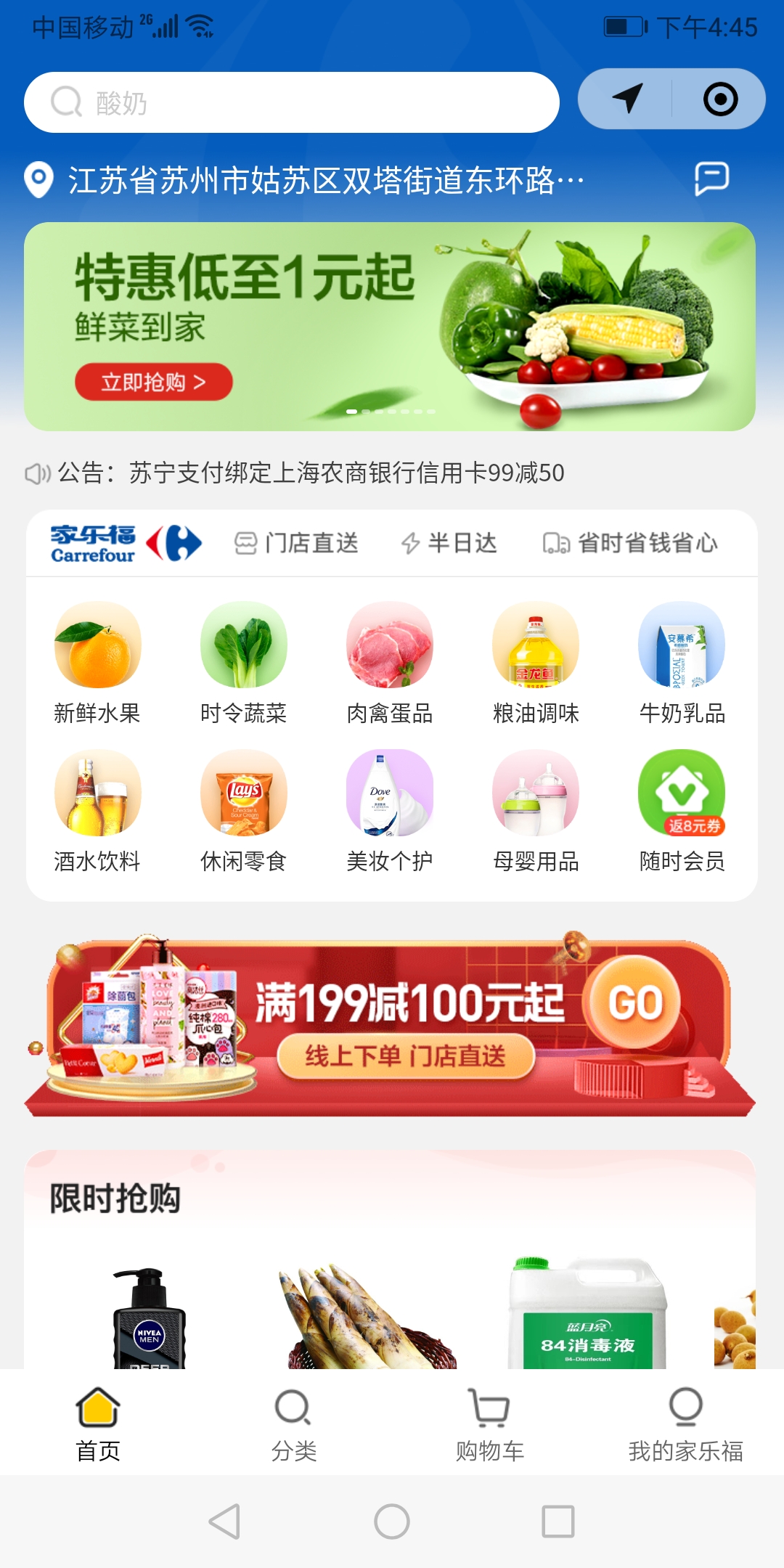The image size is (784, 1568).
Task: Tap the GO button on 满199减100 banner
Action: coord(635,1003)
